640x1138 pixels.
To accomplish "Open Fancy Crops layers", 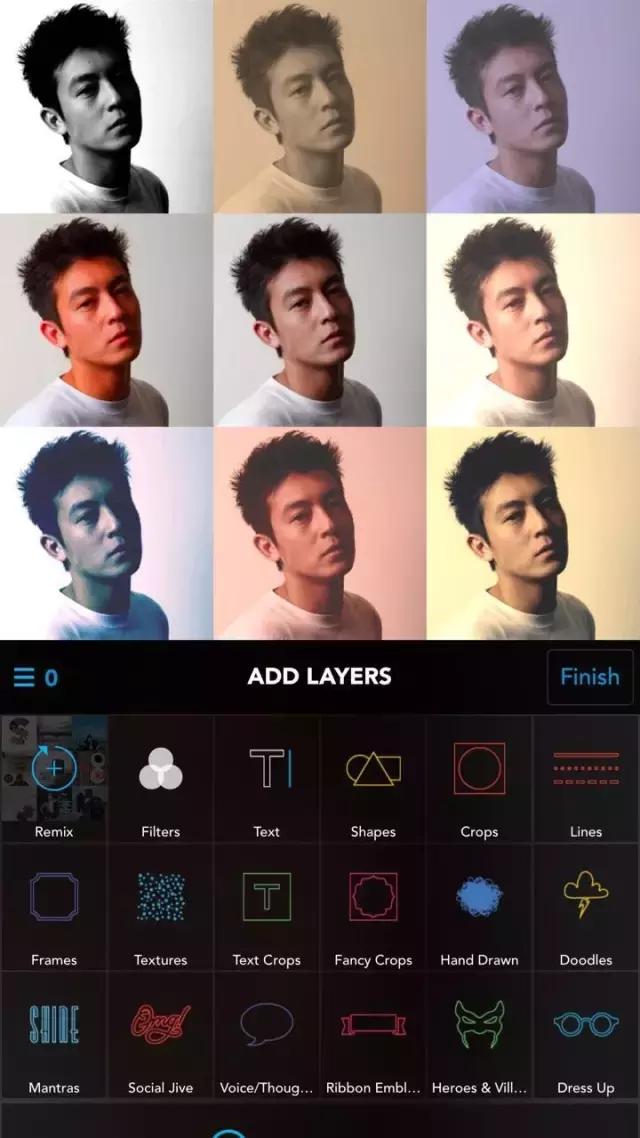I will [373, 908].
